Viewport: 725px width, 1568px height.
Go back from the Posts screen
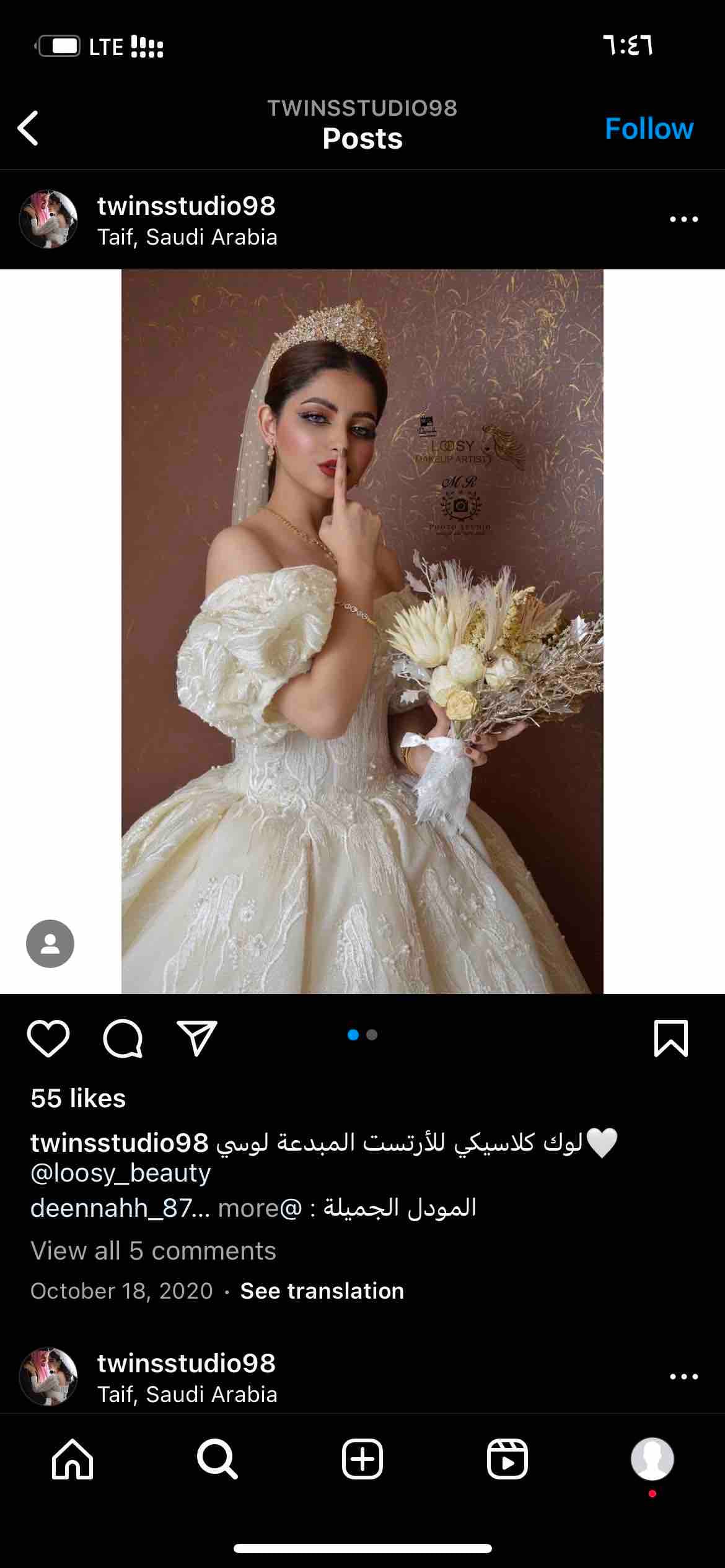tap(29, 128)
